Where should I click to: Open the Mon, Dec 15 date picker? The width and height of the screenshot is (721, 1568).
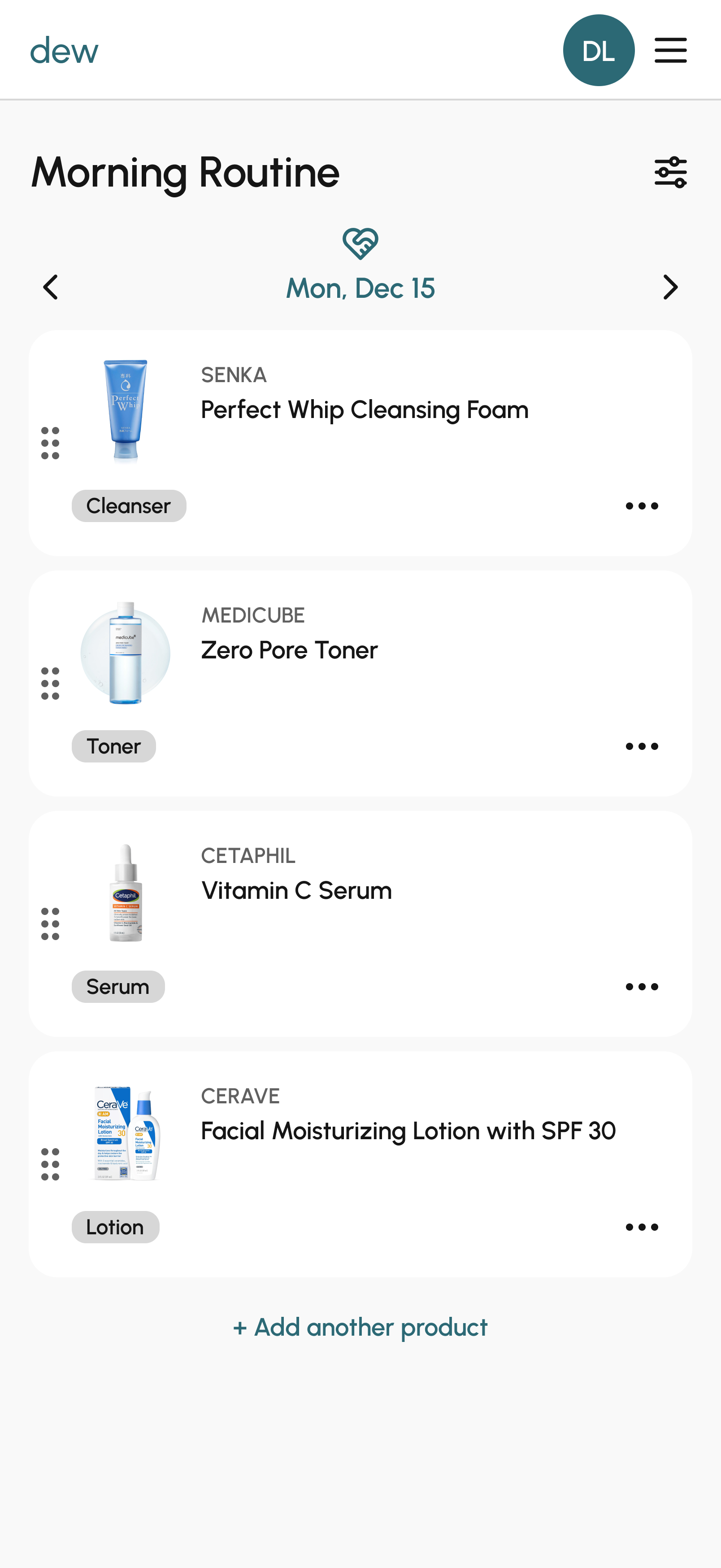tap(360, 288)
